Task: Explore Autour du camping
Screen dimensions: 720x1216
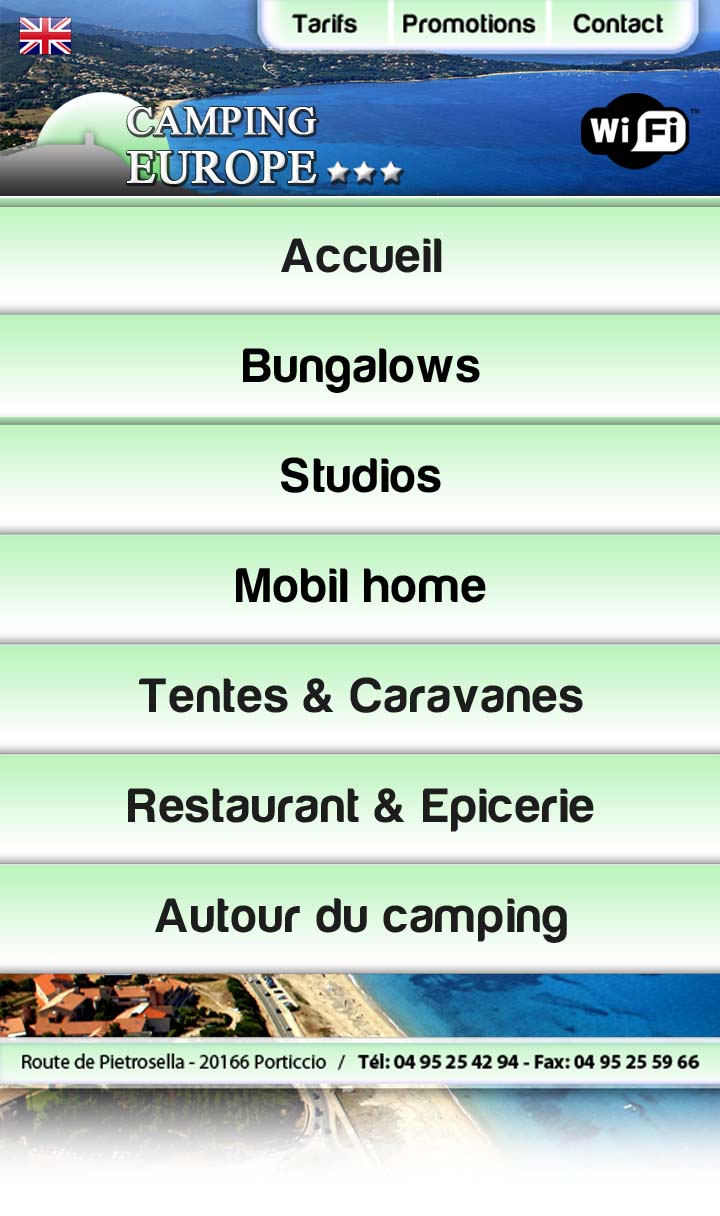Action: 360,917
